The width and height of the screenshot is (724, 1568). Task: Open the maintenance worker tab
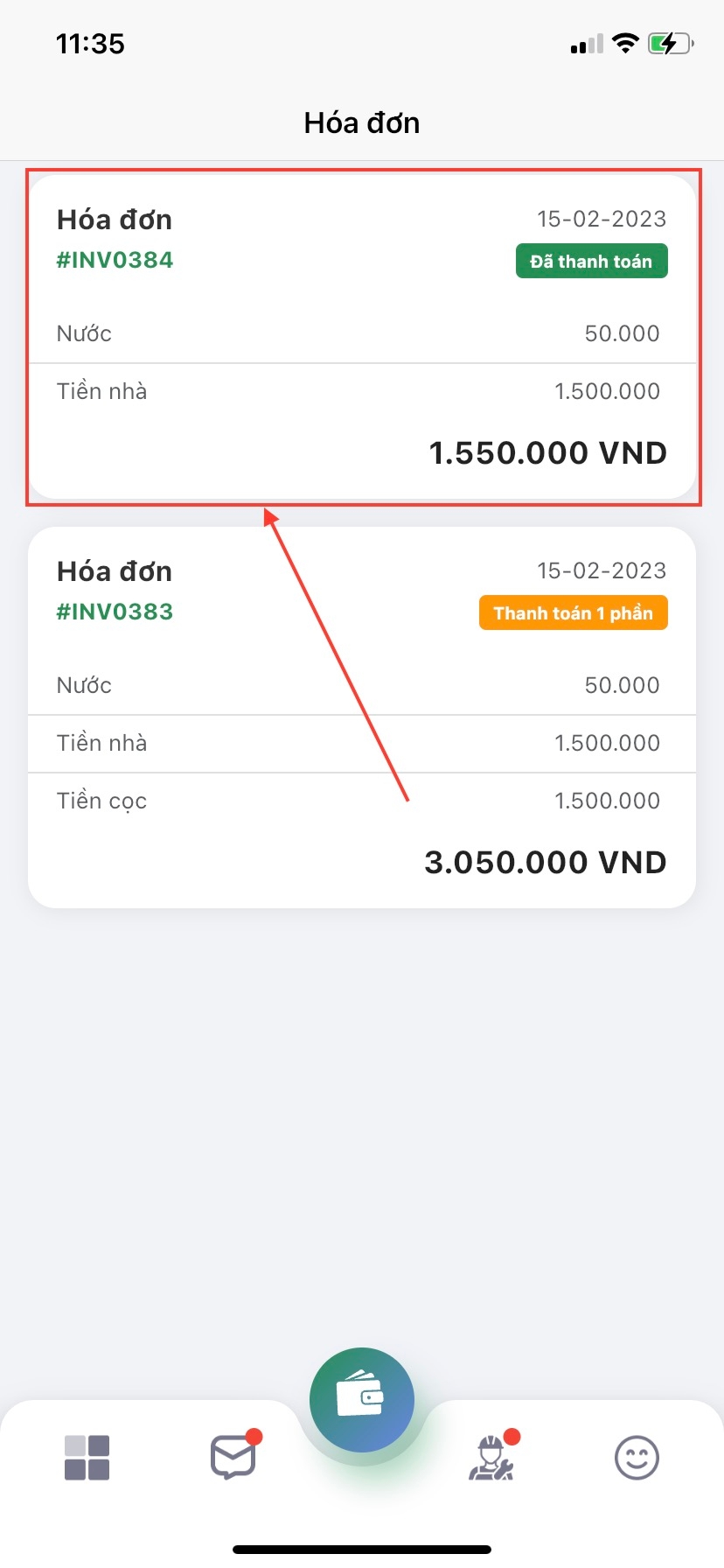tap(491, 1458)
